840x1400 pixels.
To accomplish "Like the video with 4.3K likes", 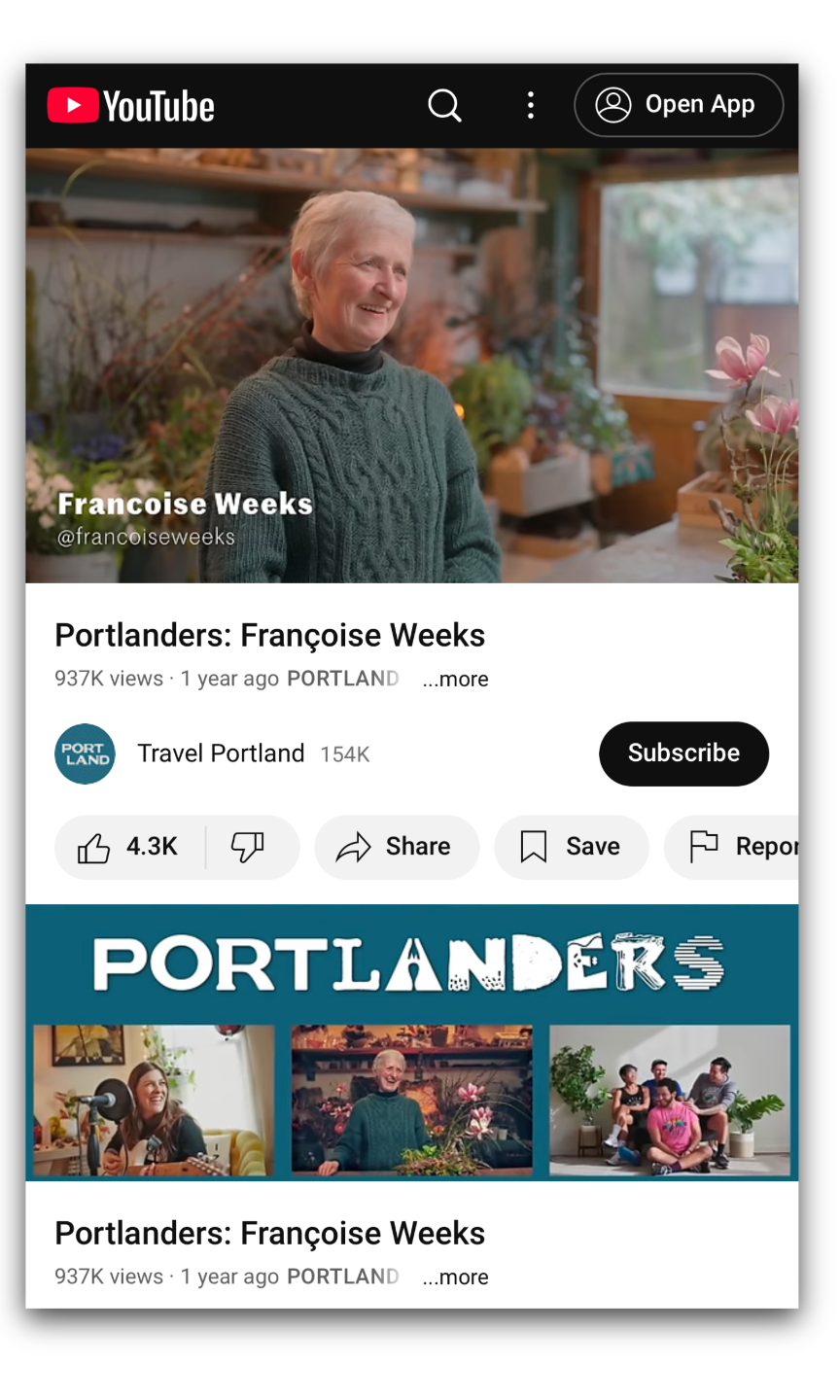I will coord(130,847).
